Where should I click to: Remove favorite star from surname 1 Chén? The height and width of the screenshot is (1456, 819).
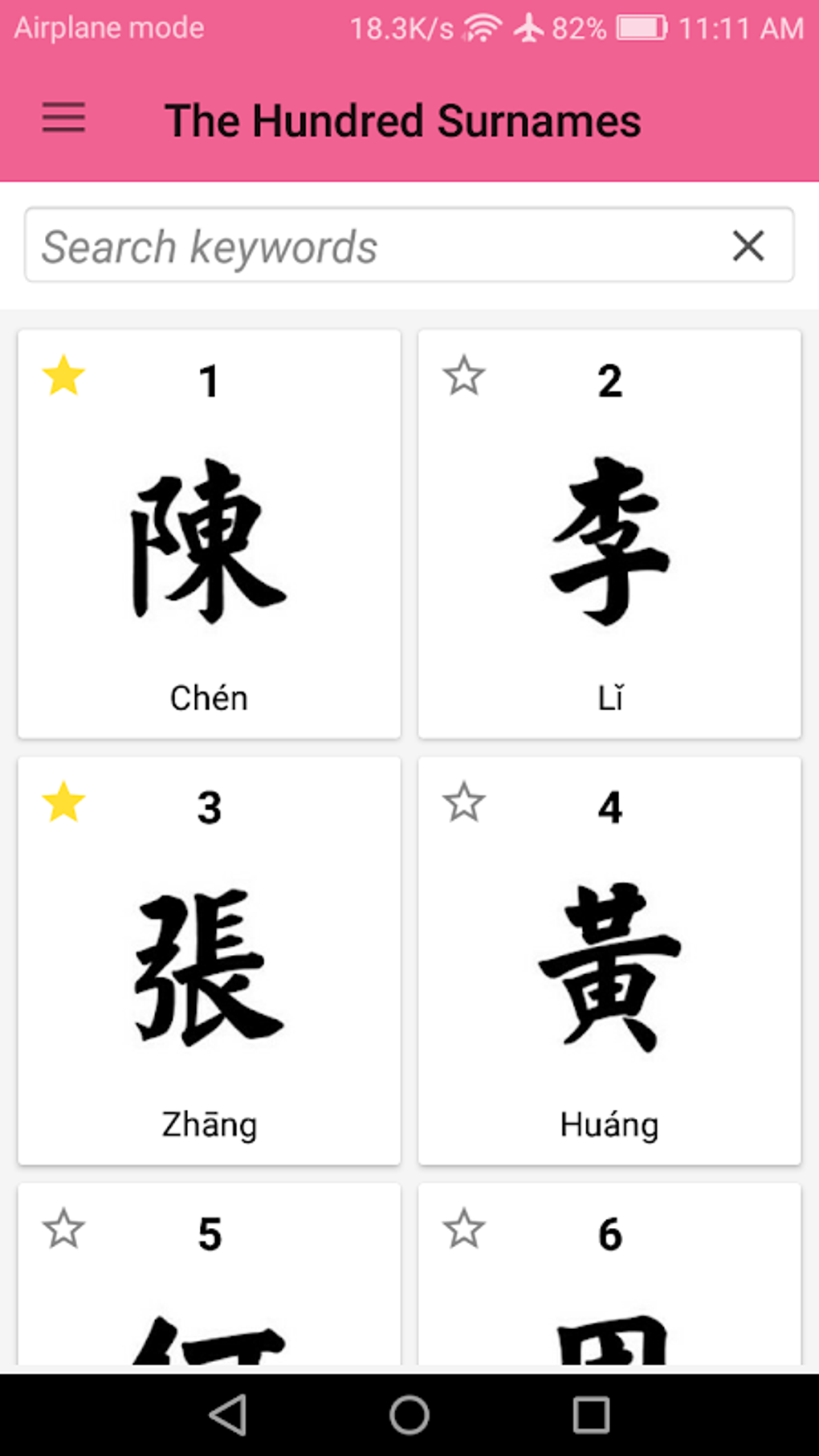pos(63,376)
